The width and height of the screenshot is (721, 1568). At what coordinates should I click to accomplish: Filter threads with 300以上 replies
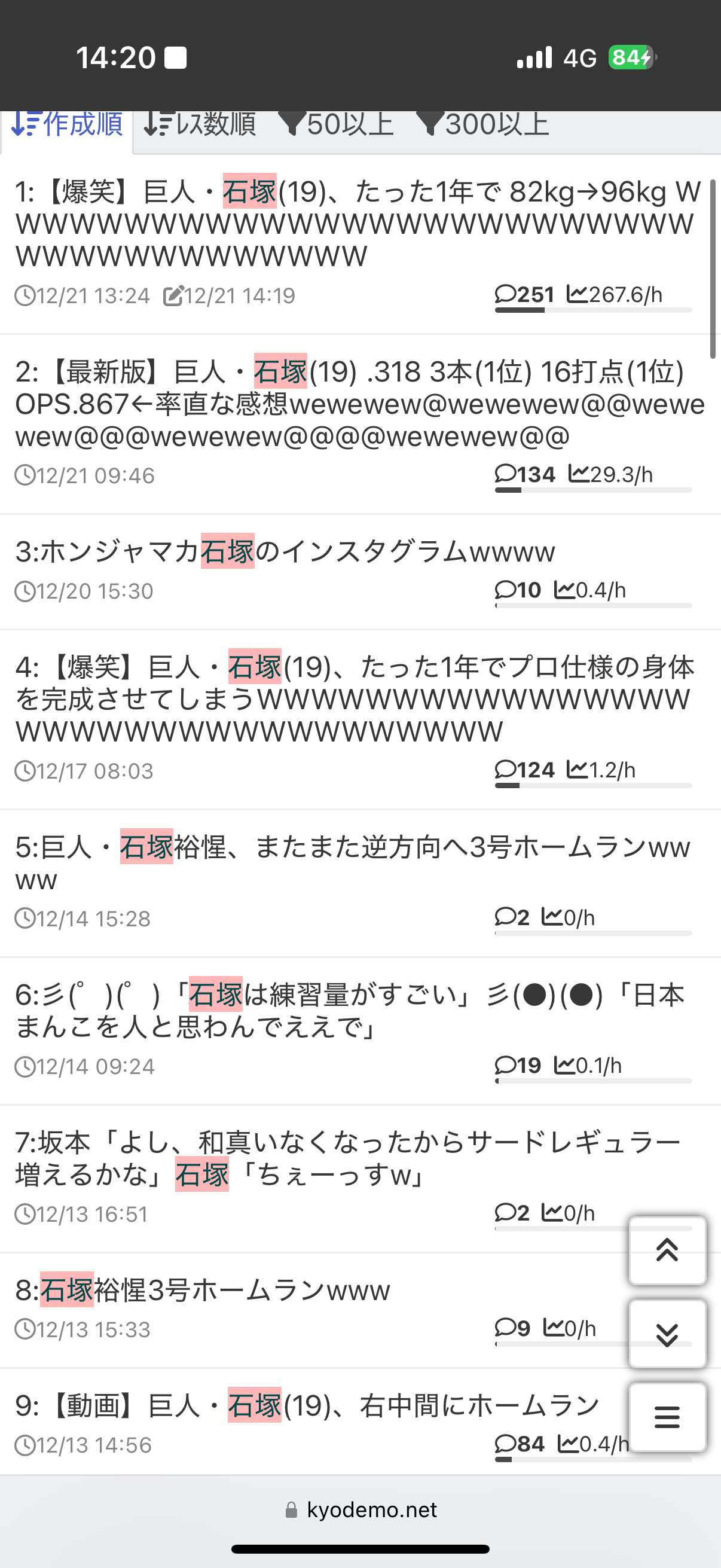pyautogui.click(x=483, y=126)
